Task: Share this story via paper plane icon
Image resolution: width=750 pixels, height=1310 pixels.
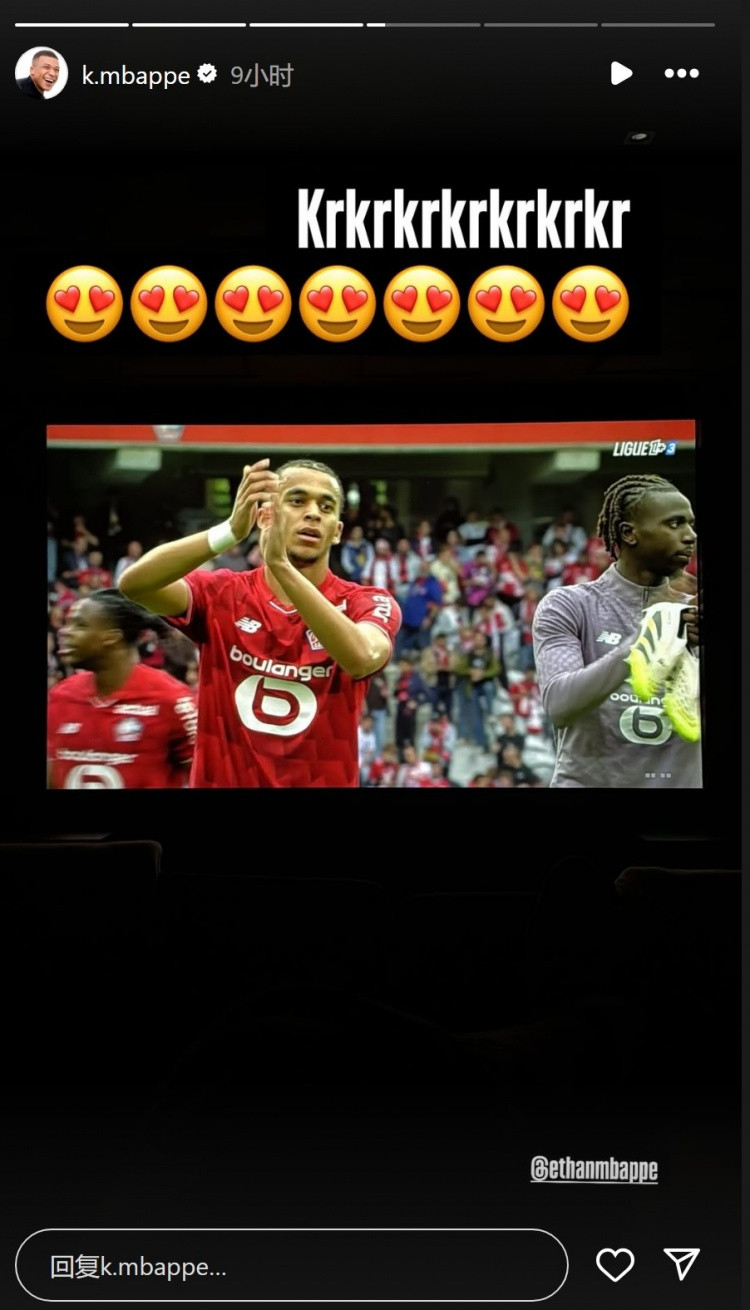Action: 682,1264
